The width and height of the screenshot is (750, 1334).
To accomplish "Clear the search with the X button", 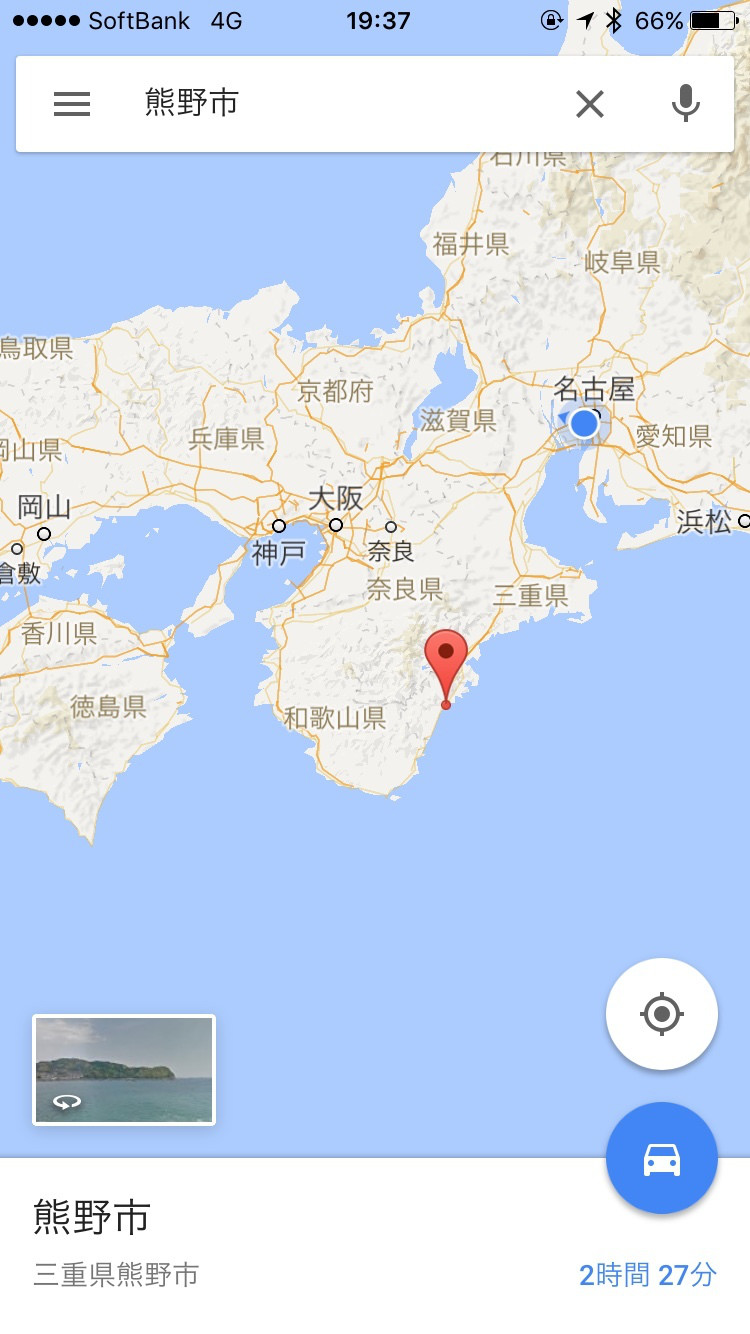I will click(590, 104).
